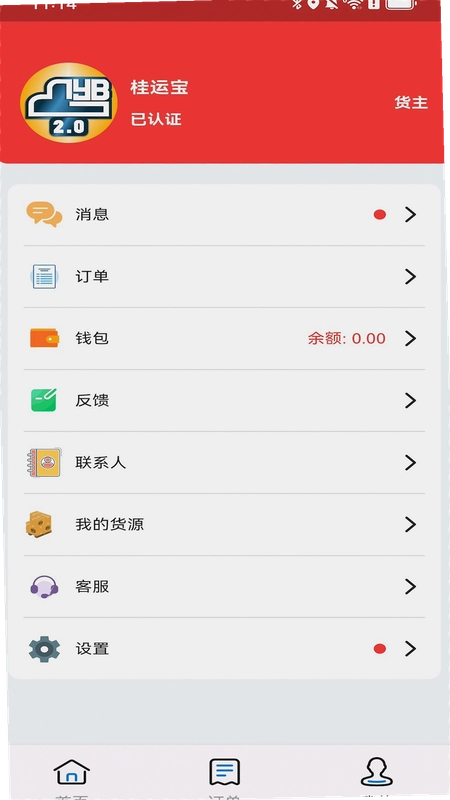Open the 钱包 wallet row
The image size is (450, 800).
pyautogui.click(x=224, y=338)
